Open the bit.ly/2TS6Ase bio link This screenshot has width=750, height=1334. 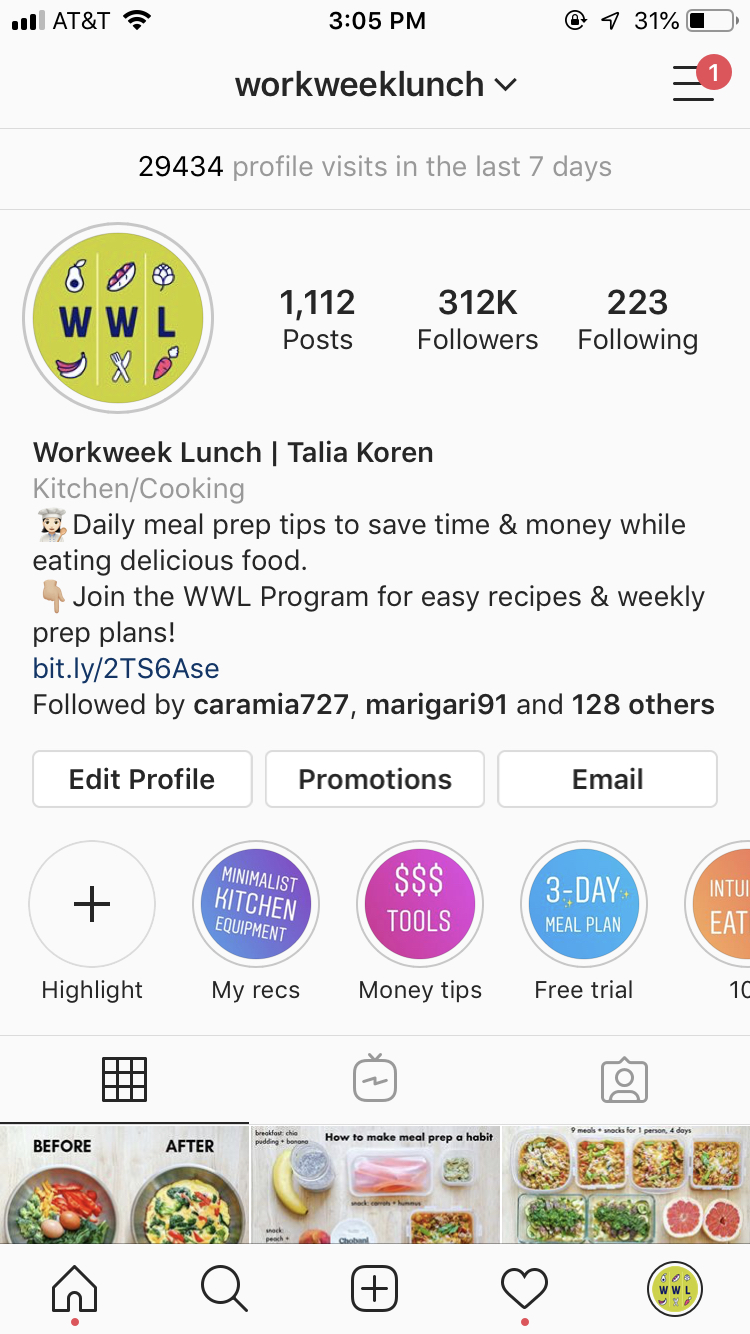coord(126,668)
